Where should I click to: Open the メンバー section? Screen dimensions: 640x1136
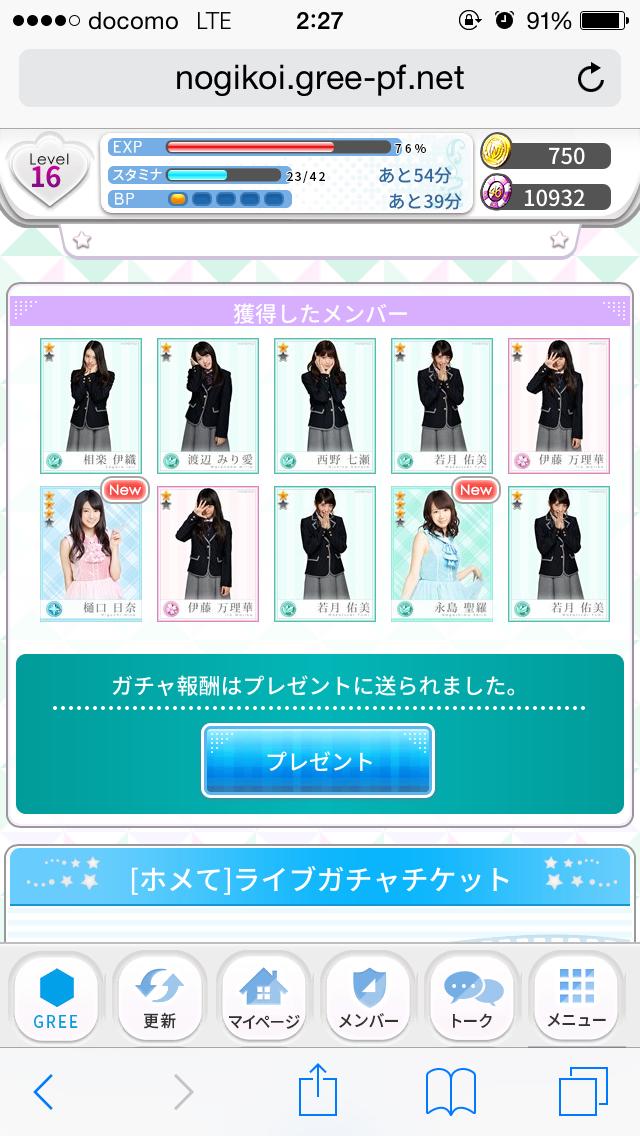[368, 996]
